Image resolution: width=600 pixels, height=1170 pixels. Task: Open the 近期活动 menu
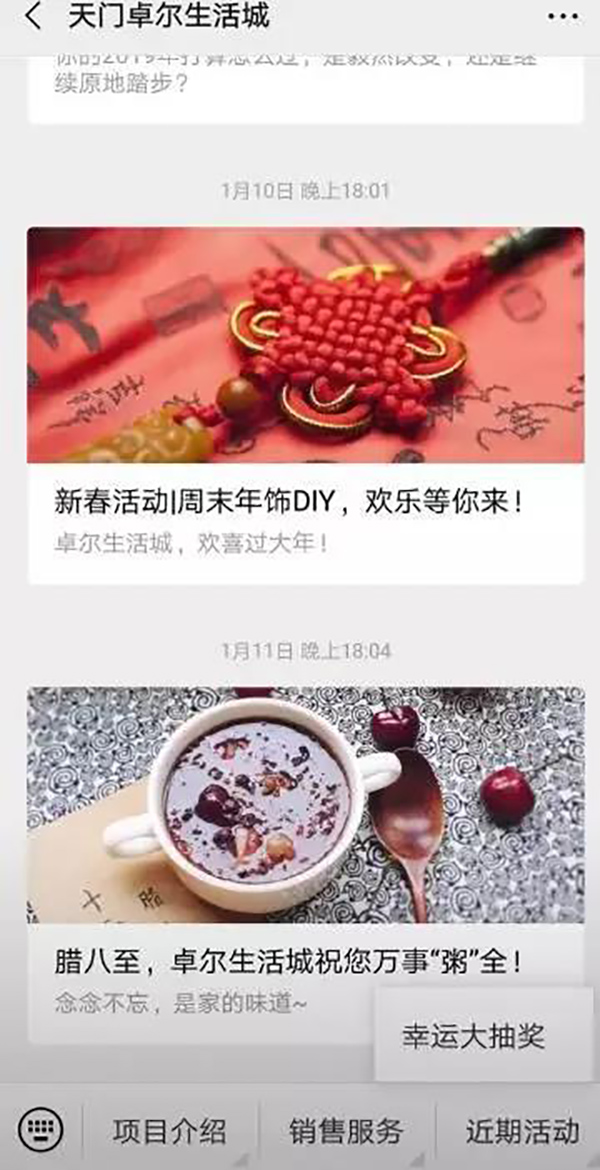tap(521, 1131)
